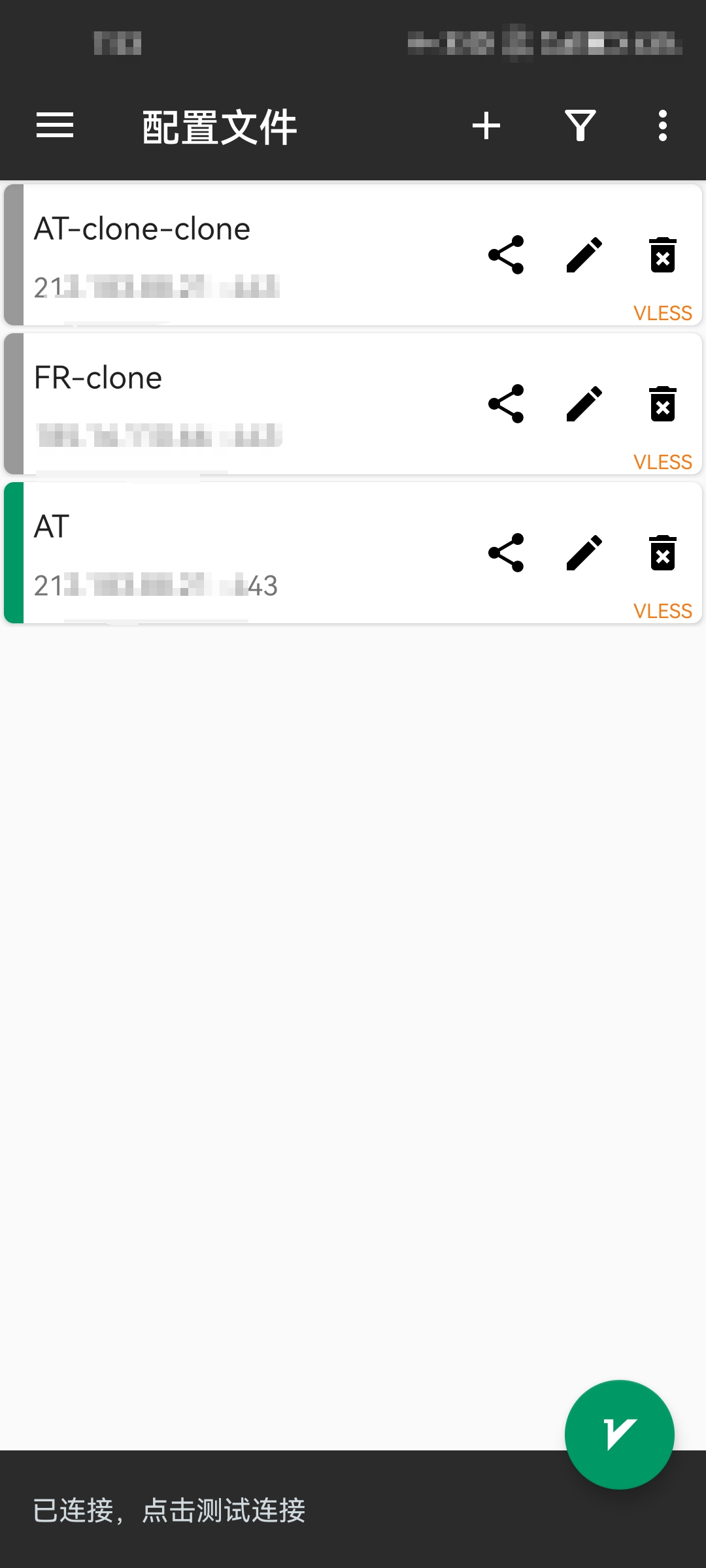Delete the AT profile
The image size is (706, 1568).
click(663, 553)
